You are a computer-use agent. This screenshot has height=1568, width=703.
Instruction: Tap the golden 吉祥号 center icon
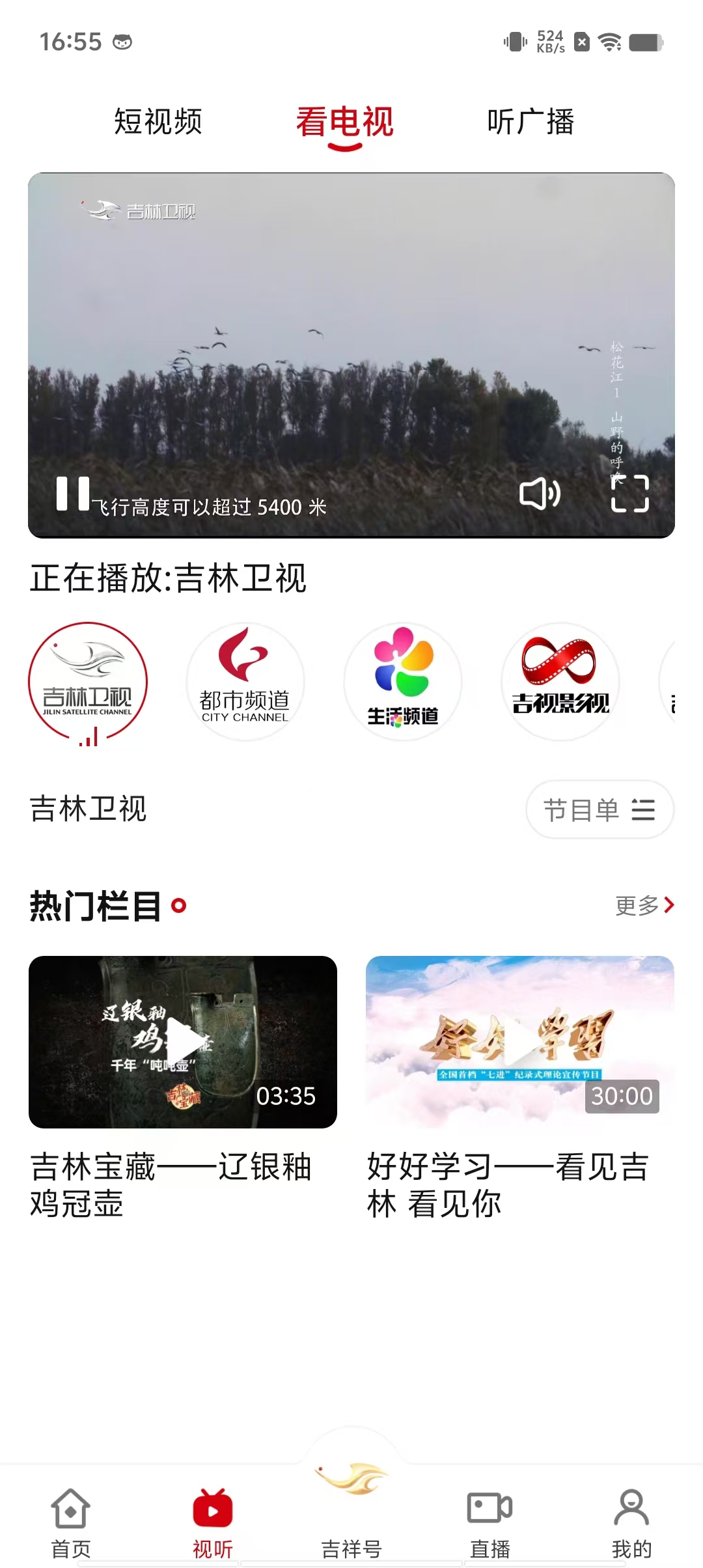pyautogui.click(x=351, y=1491)
